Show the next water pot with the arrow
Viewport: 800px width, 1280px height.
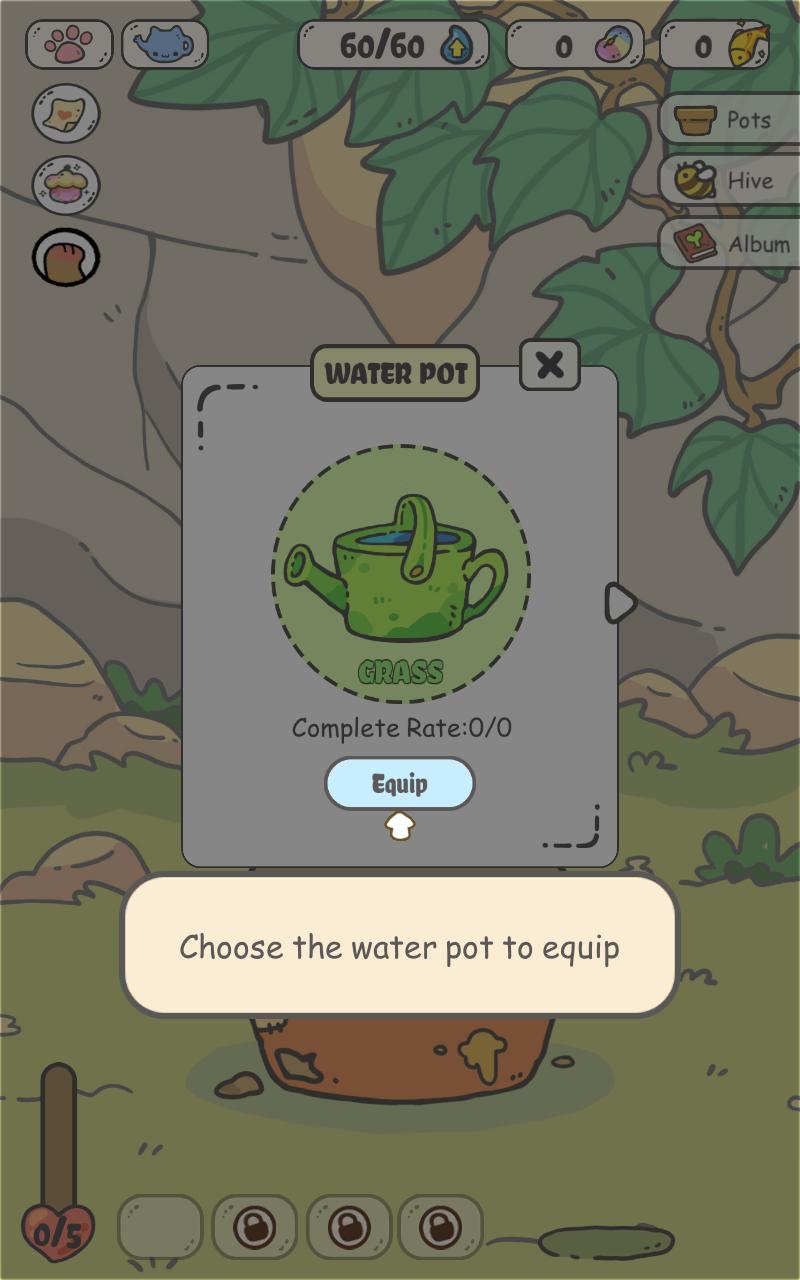coord(620,602)
